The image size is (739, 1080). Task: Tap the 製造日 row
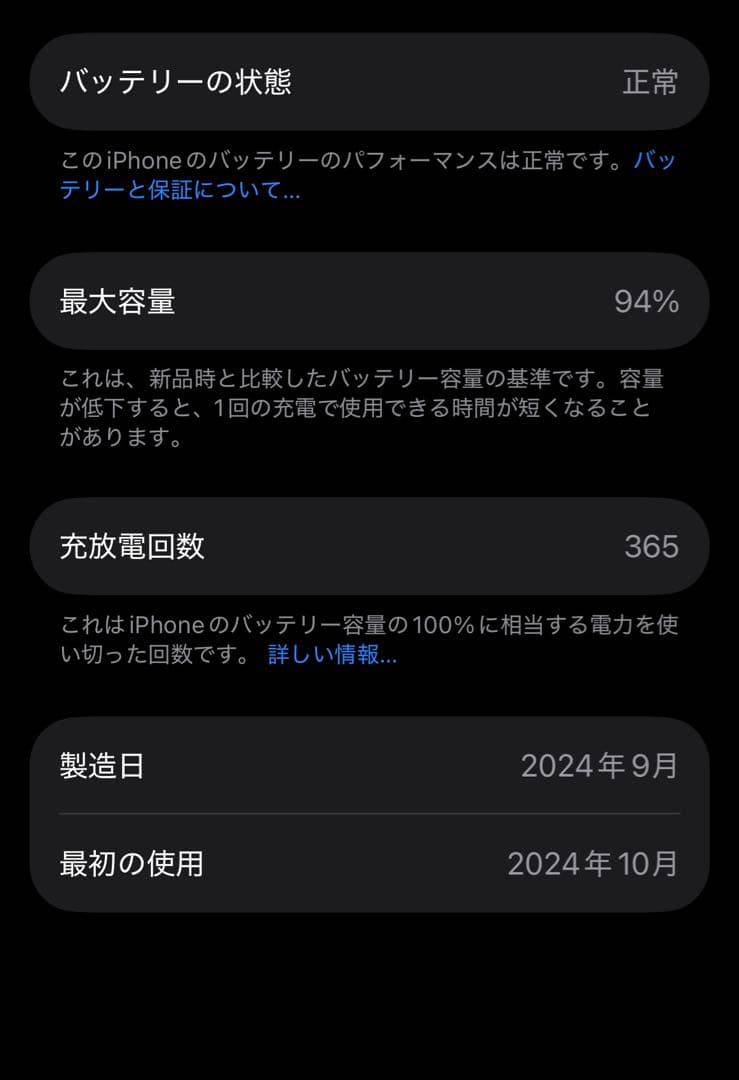pyautogui.click(x=369, y=766)
